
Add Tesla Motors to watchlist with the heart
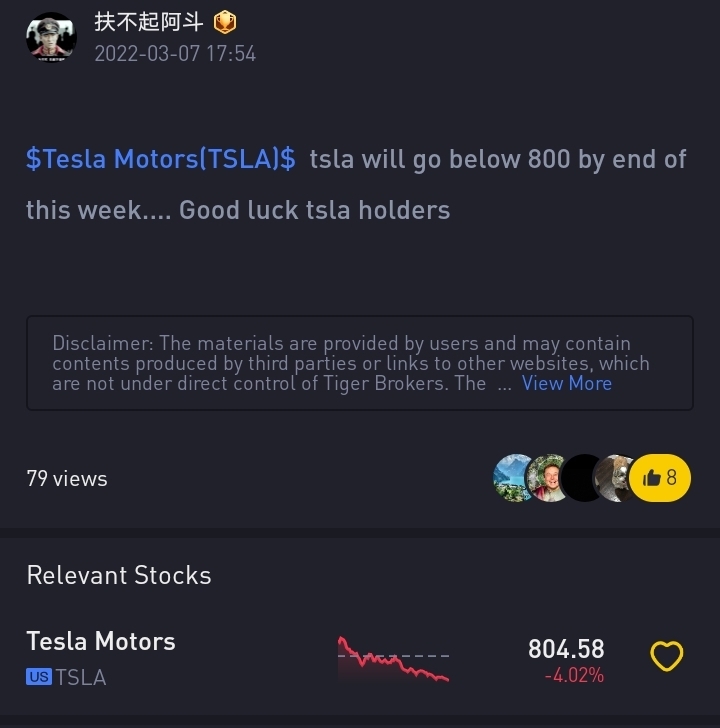point(667,657)
